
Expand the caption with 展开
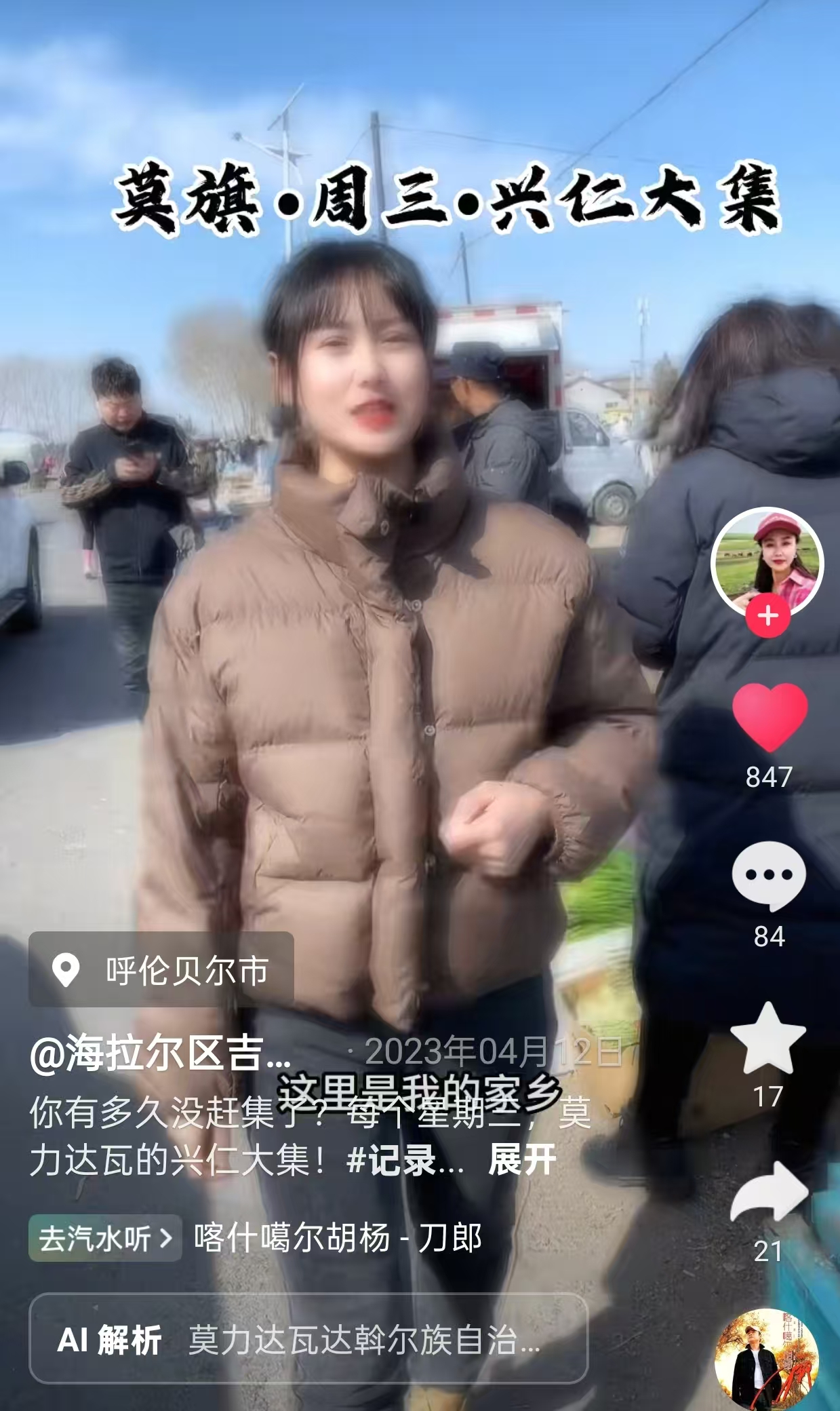tap(522, 1160)
